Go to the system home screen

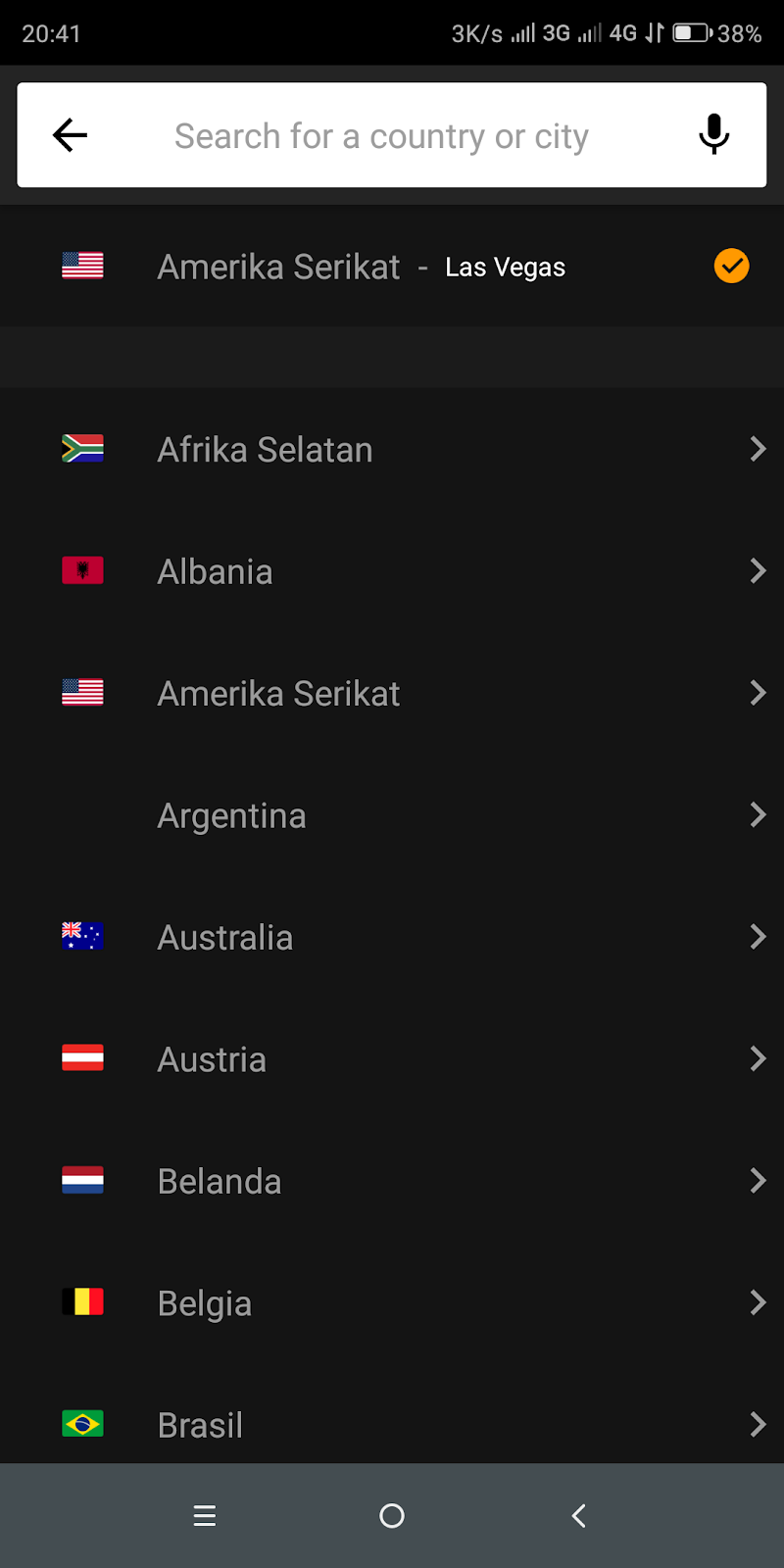click(x=392, y=1516)
